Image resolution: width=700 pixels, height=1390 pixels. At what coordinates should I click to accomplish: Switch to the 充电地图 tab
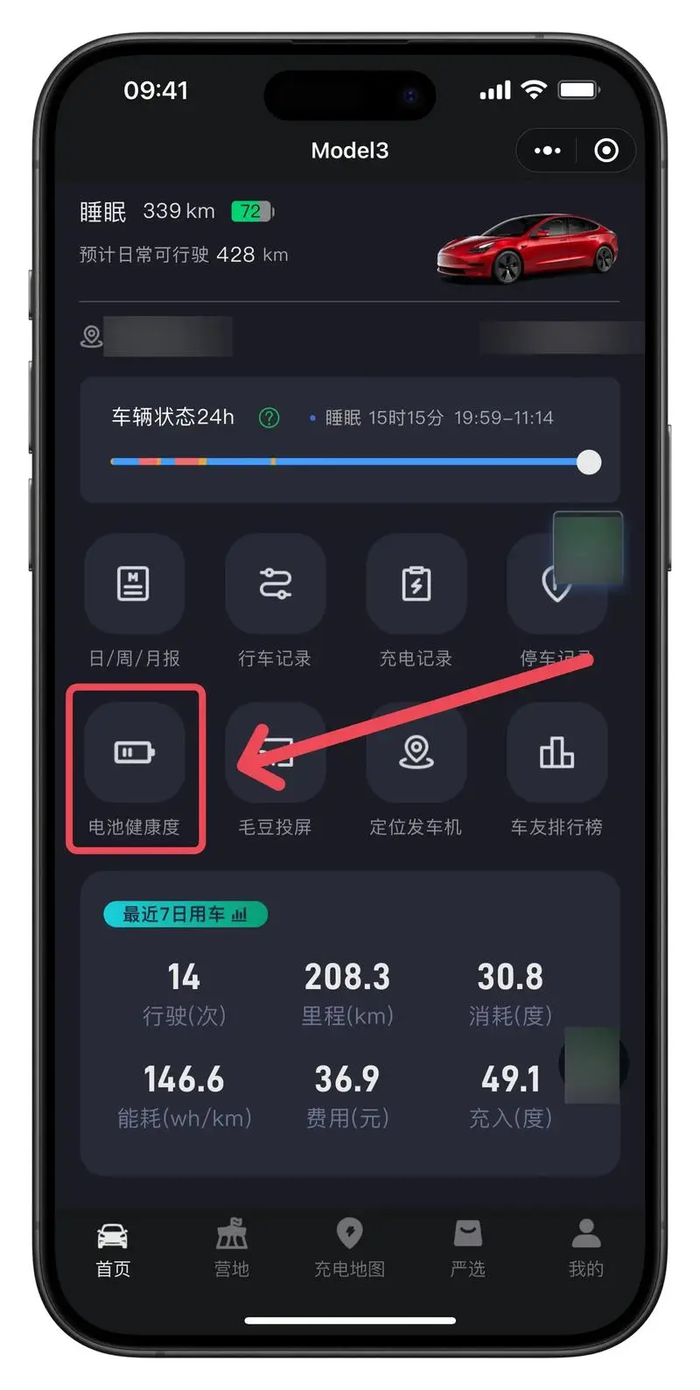(349, 1247)
